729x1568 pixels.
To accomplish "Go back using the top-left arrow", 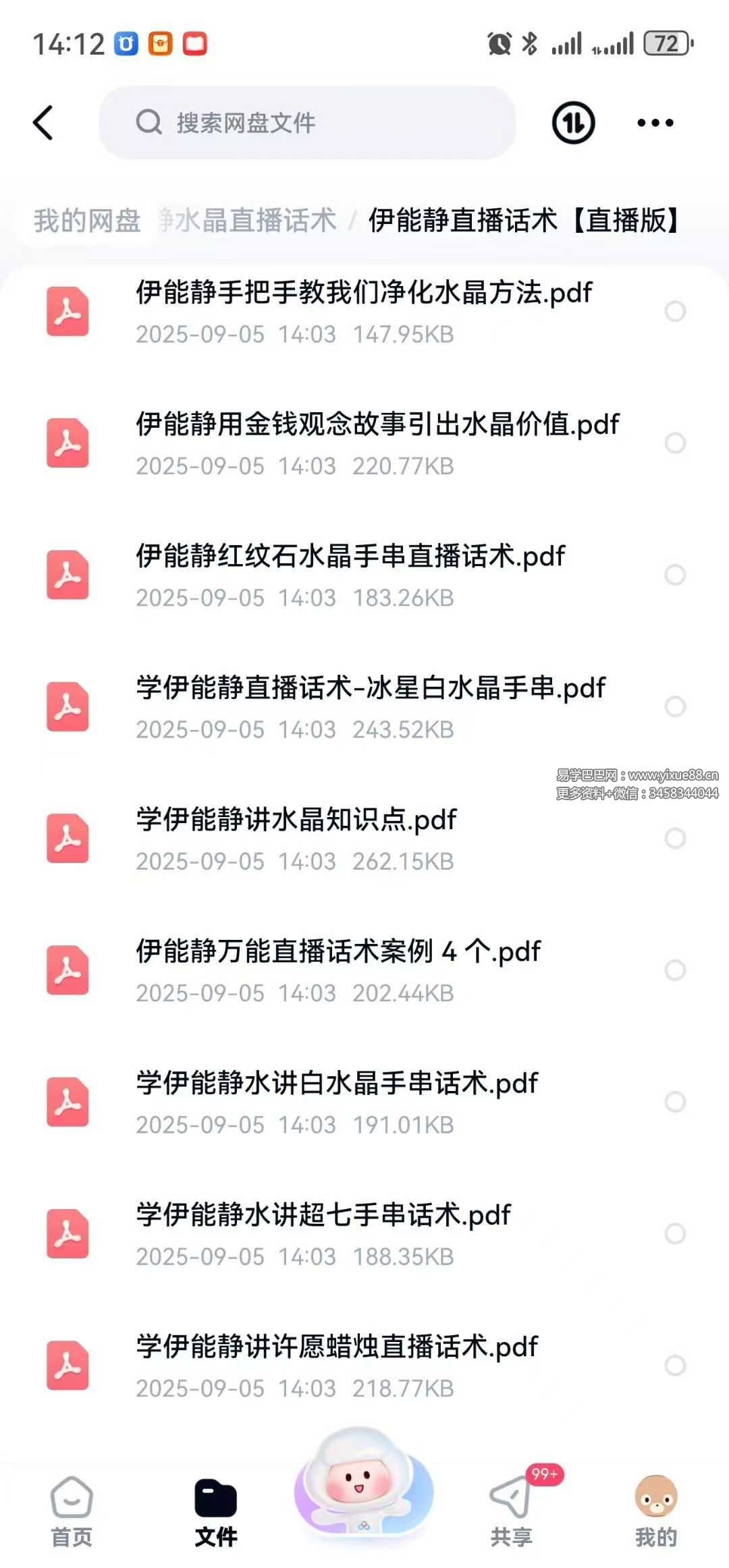I will click(43, 123).
